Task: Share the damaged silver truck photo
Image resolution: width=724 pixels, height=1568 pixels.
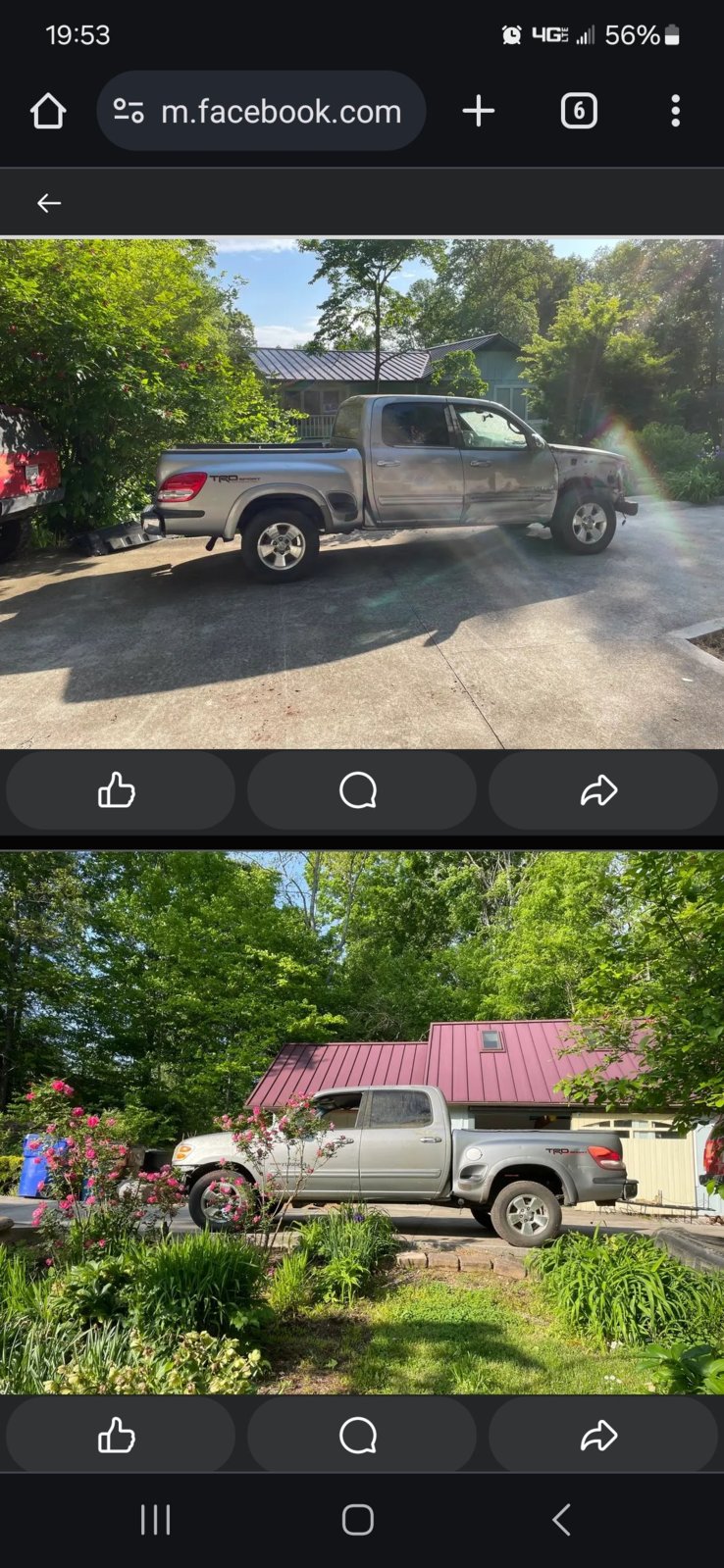Action: coord(600,790)
